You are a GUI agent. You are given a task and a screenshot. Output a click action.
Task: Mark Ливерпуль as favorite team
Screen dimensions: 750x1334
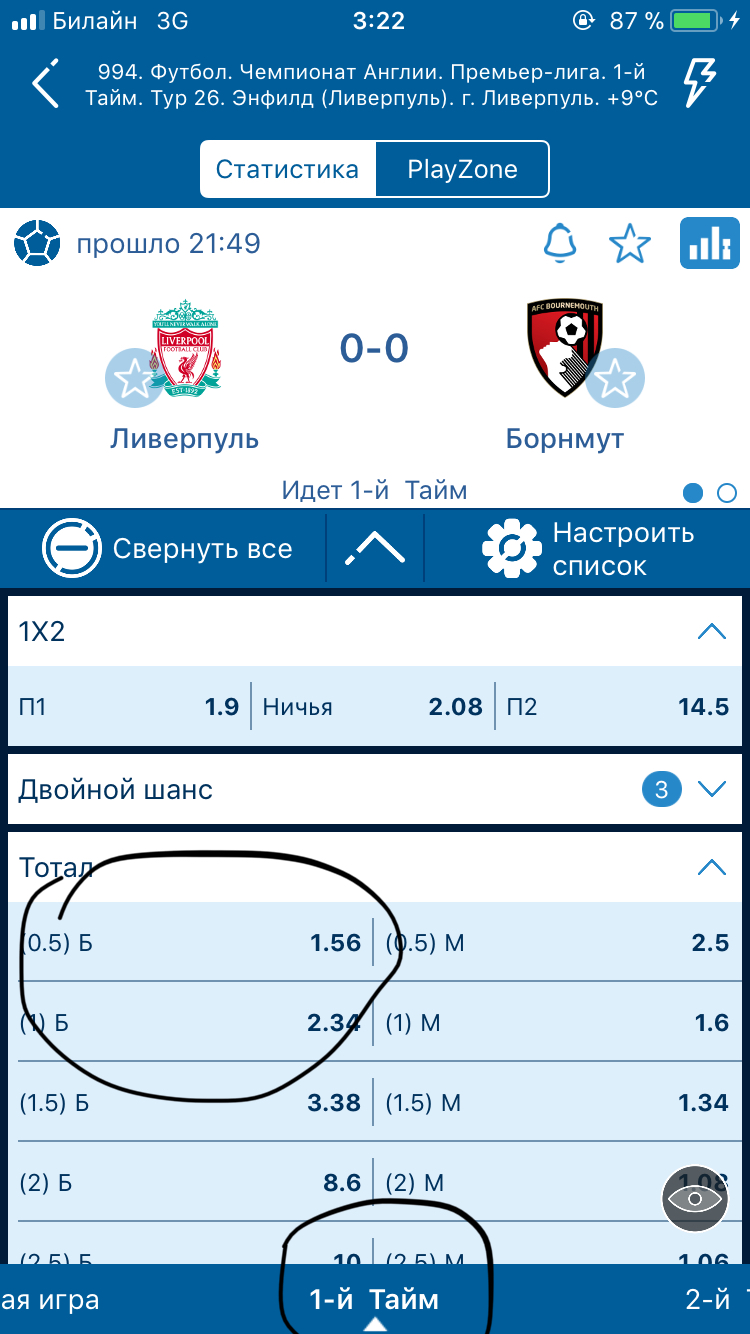[133, 379]
